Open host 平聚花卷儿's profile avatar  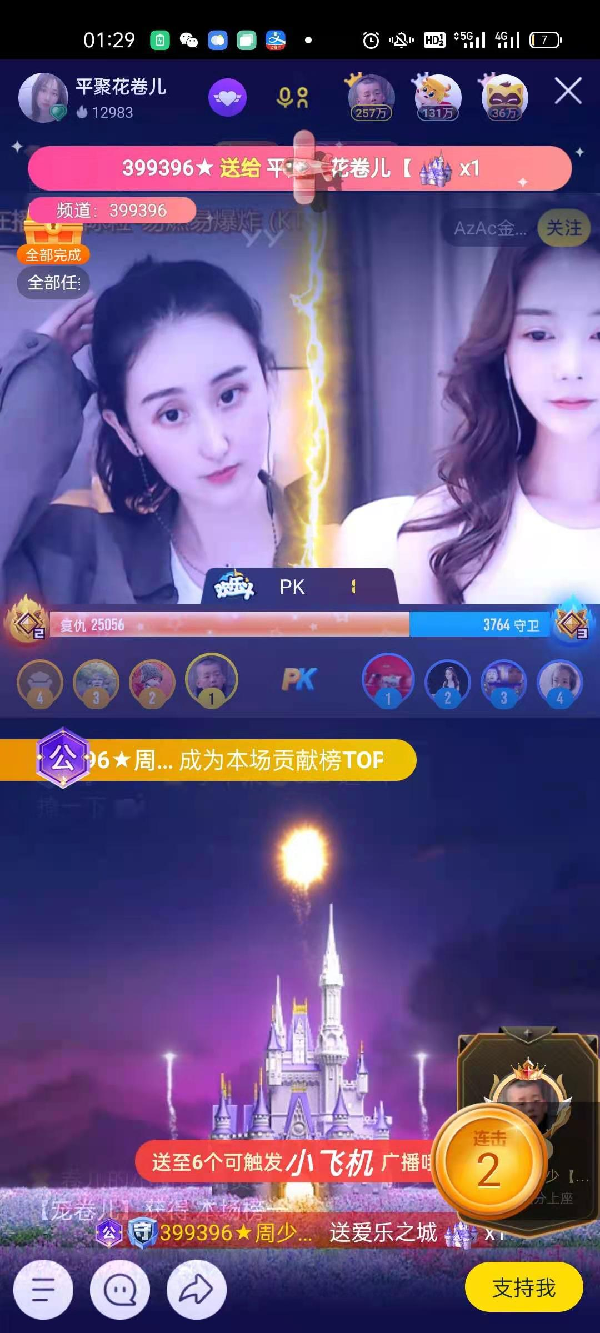click(x=43, y=97)
